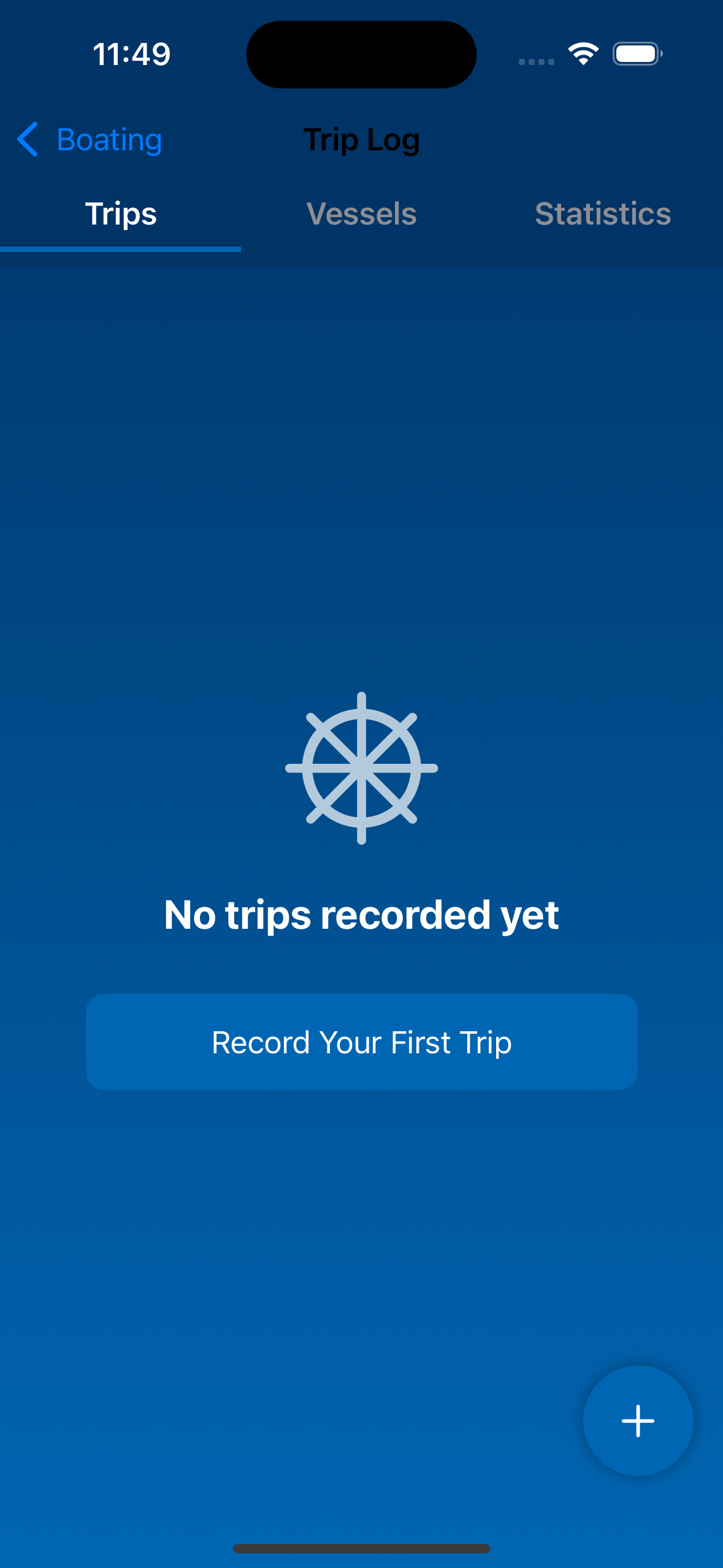The image size is (723, 1568).
Task: Click the Wi-Fi status icon
Action: pyautogui.click(x=583, y=53)
